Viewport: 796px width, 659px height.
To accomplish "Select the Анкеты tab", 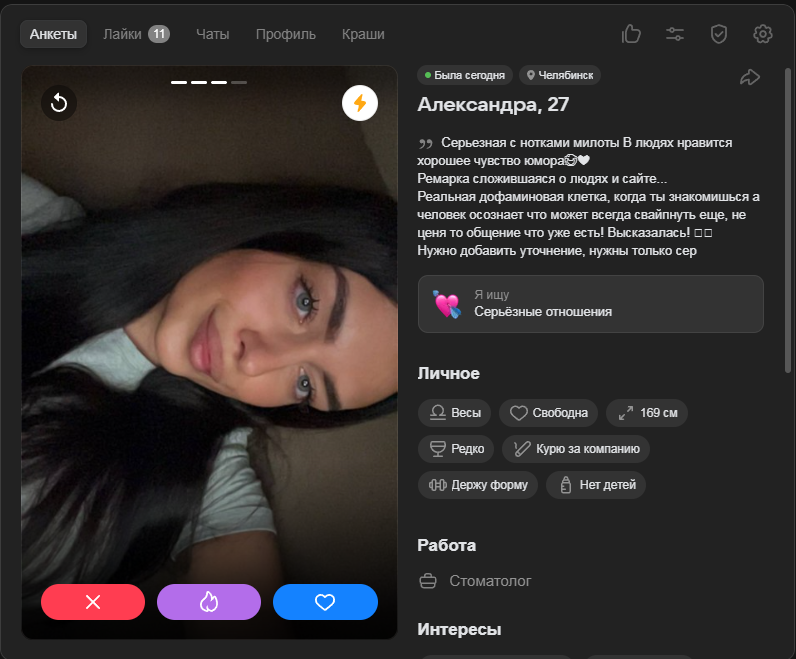I will (x=53, y=34).
